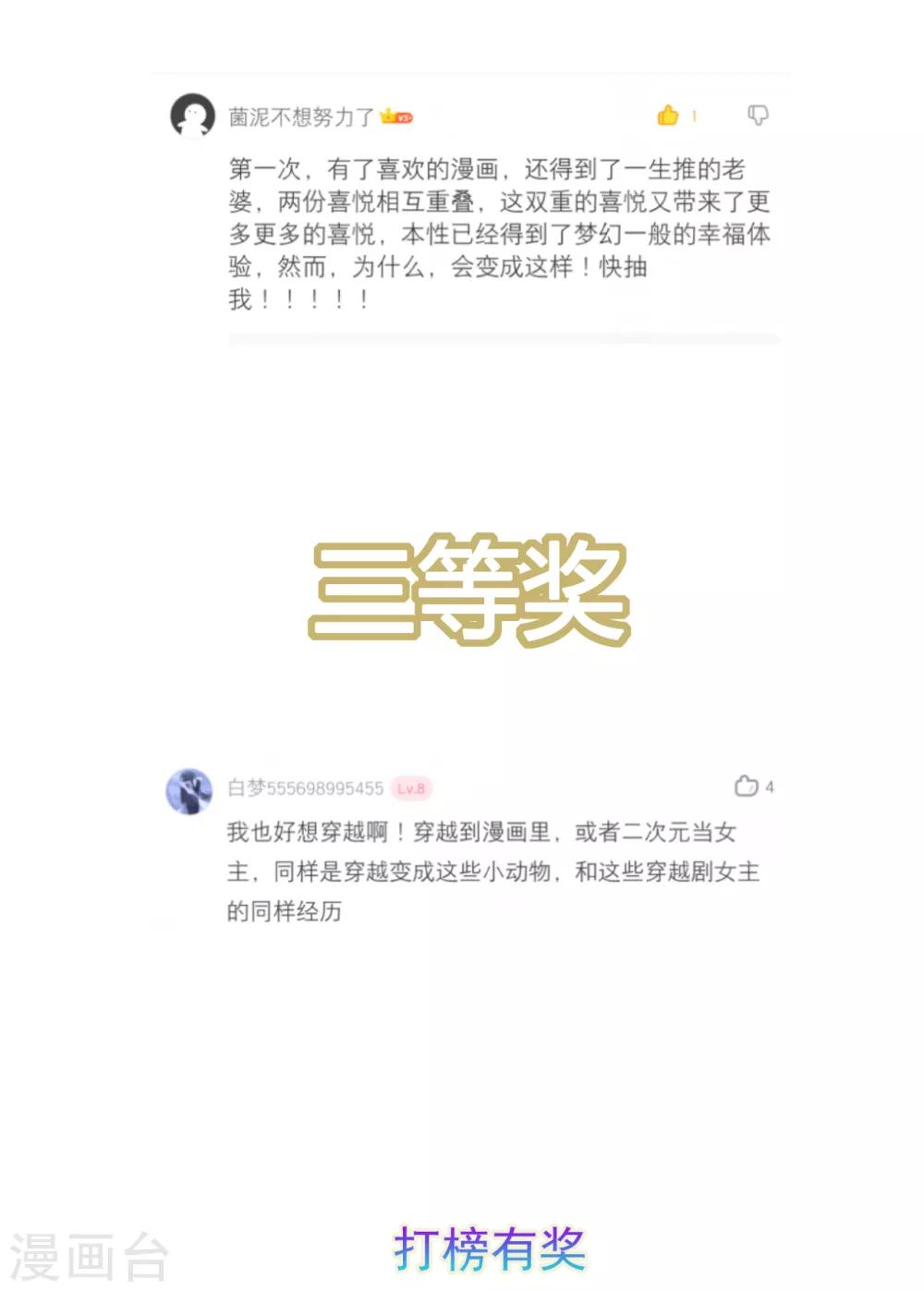
Task: Click the 三等奖 heading
Action: [471, 591]
